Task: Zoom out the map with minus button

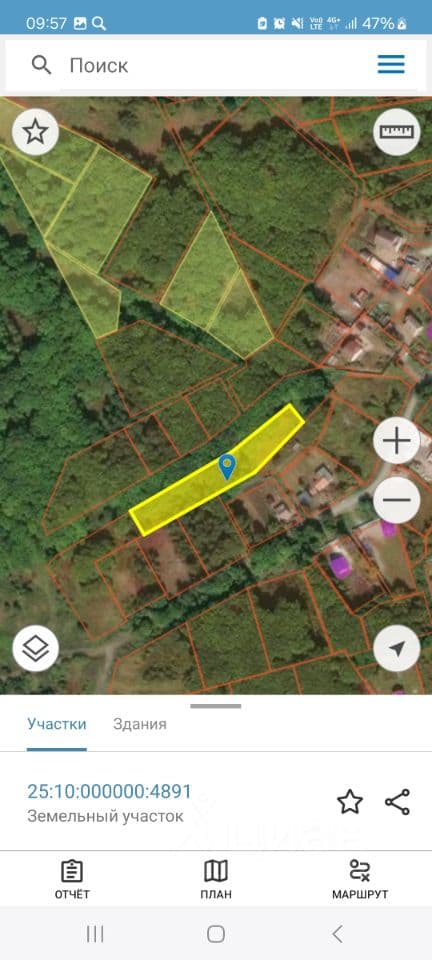Action: (x=397, y=500)
